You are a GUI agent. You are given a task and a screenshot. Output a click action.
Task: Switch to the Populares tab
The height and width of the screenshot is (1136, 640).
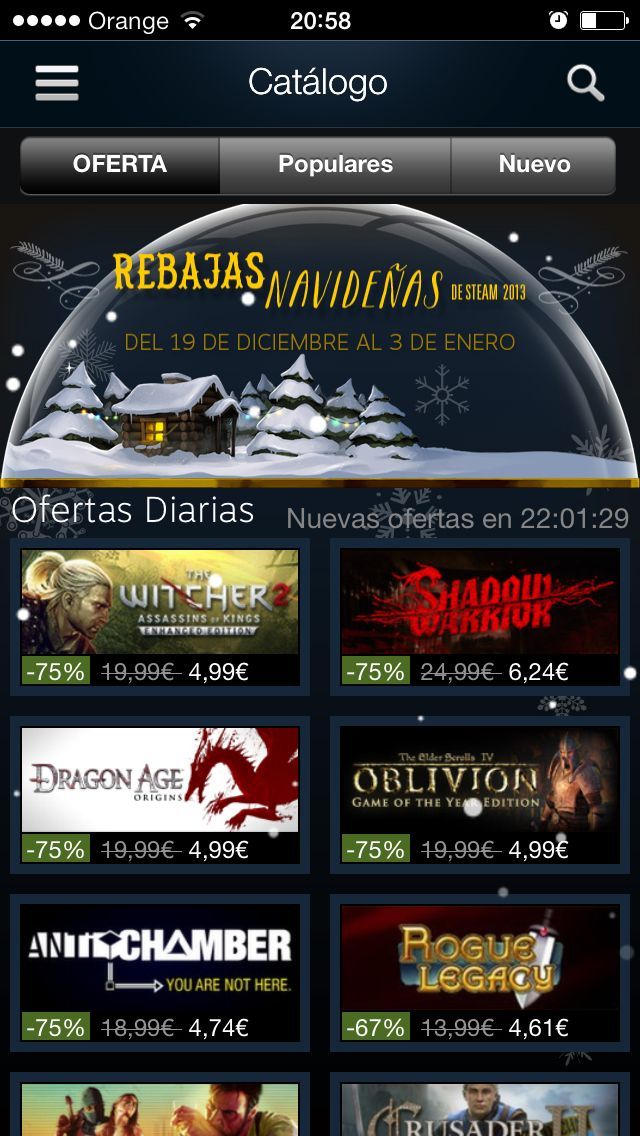[x=335, y=165]
